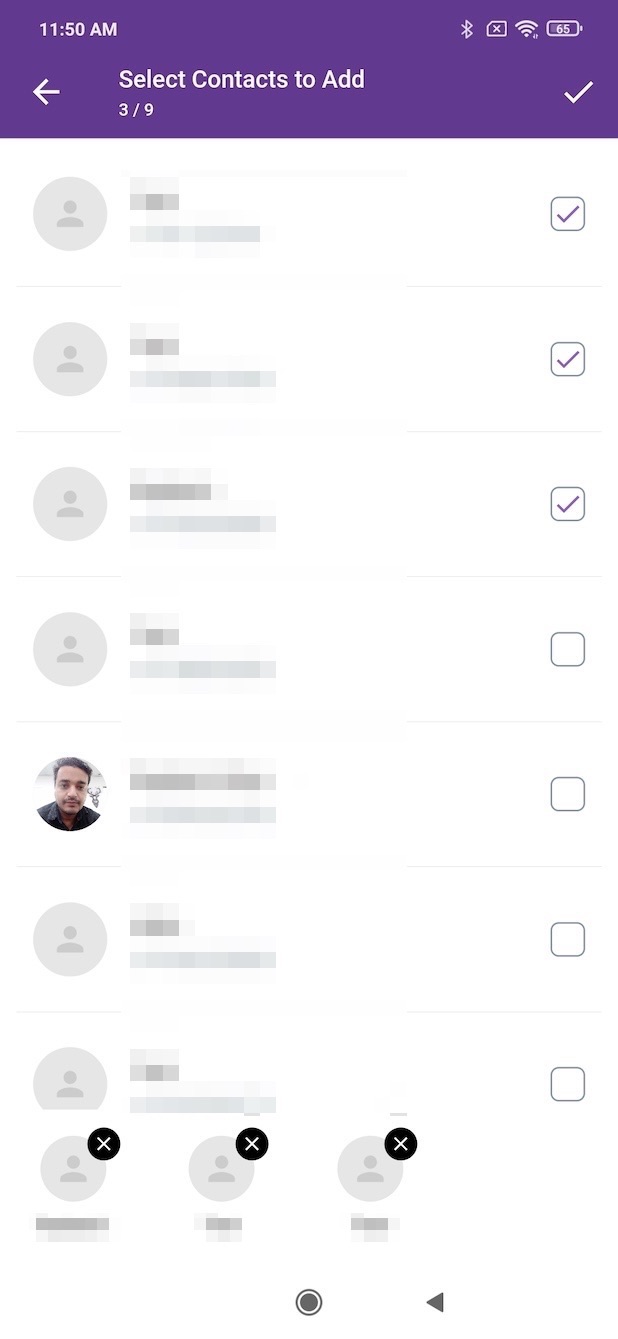618x1339 pixels.
Task: Deselect the second contact's checkbox
Action: tap(567, 359)
